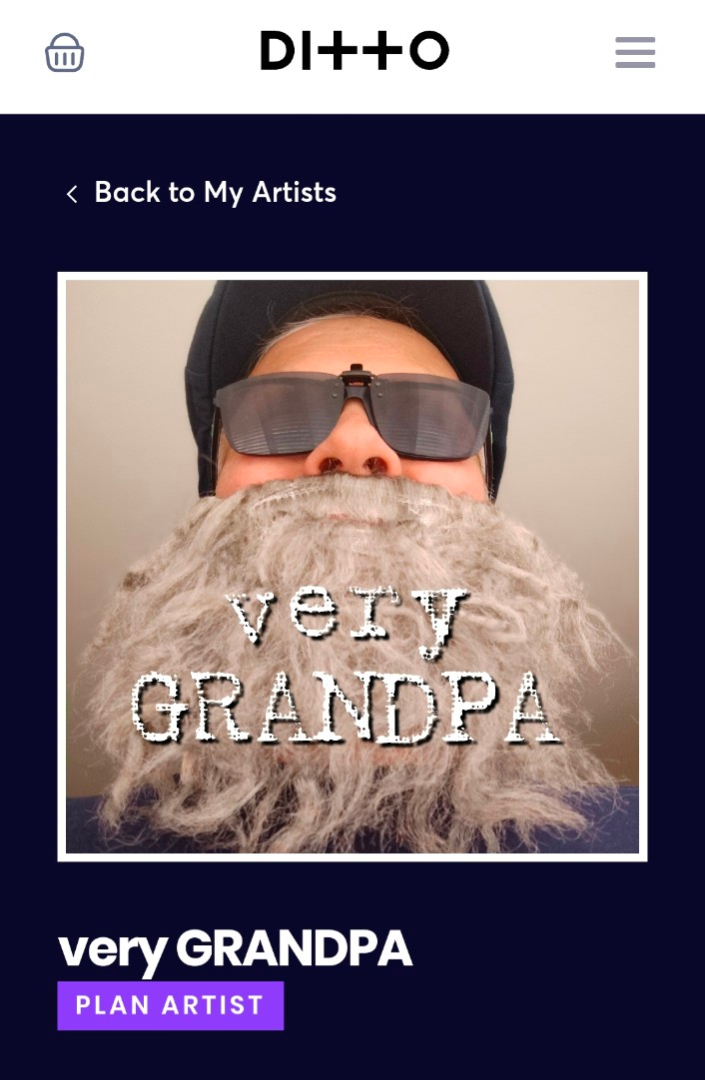The image size is (705, 1080).
Task: Go back to My Artists
Action: 202,193
